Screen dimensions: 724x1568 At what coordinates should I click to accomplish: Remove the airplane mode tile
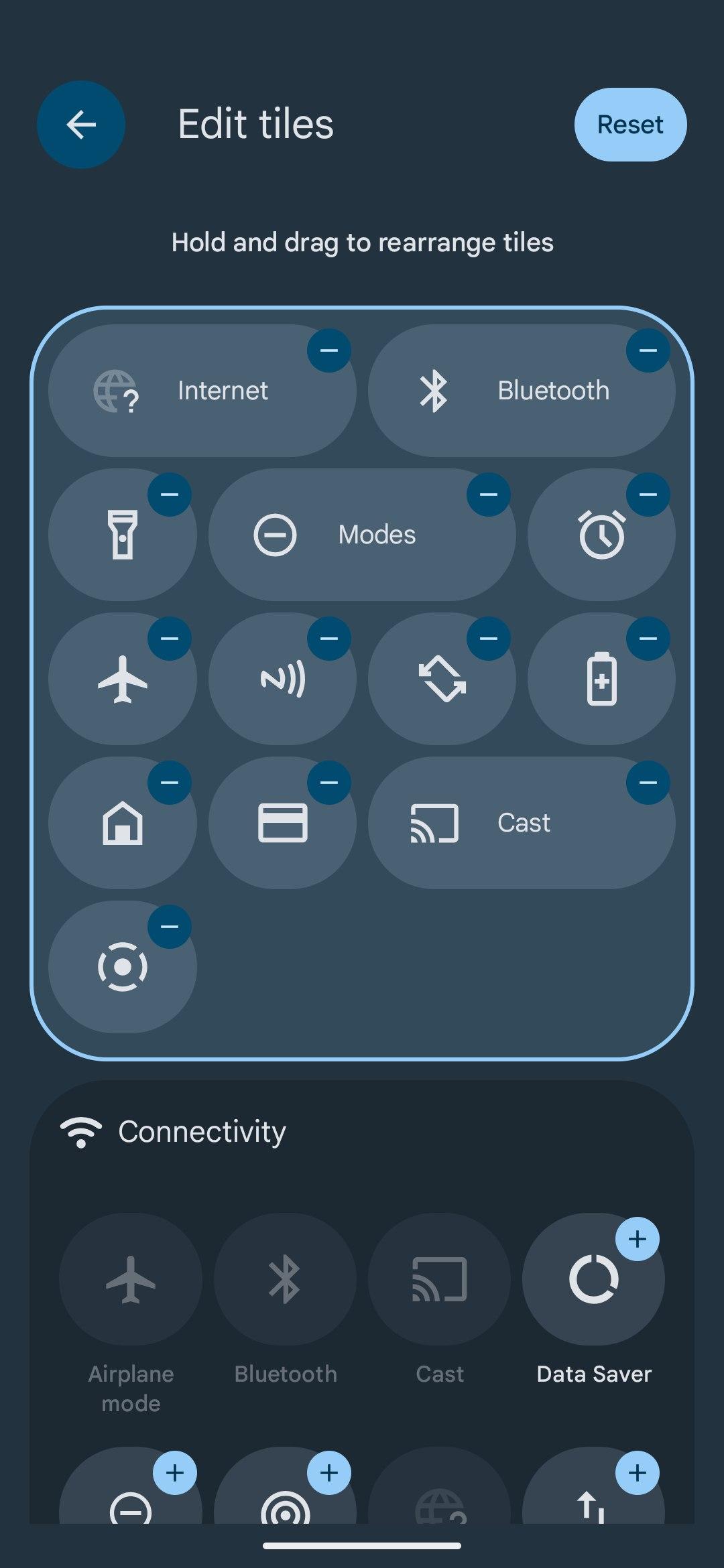[x=170, y=639]
